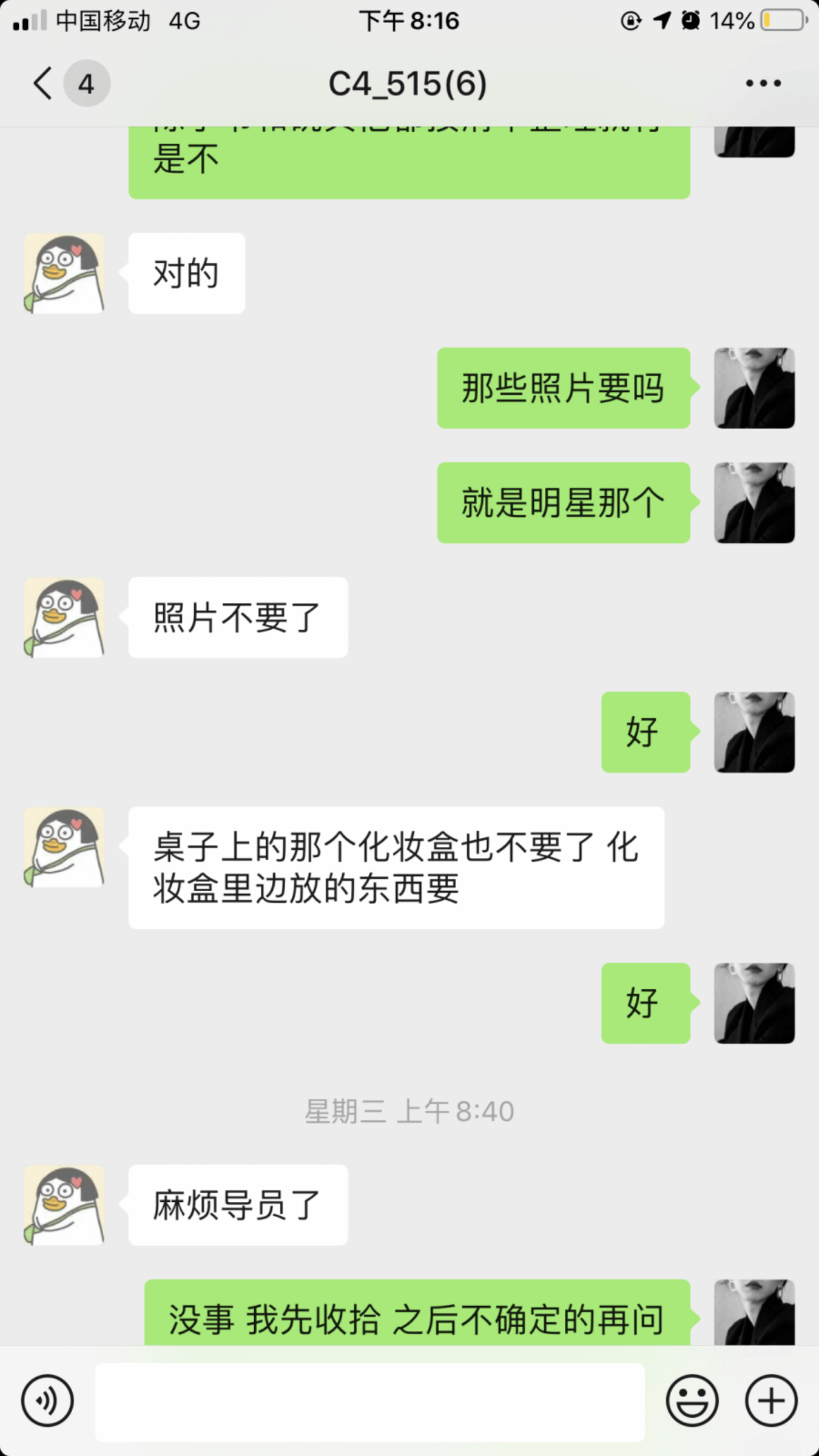
Task: Open the group chat details menu
Action: [x=763, y=83]
